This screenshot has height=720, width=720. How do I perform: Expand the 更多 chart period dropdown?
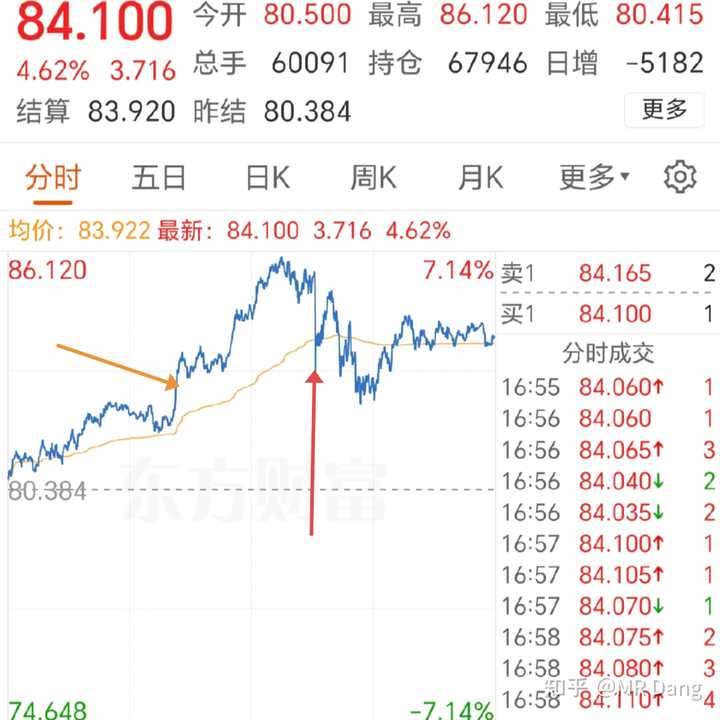pyautogui.click(x=594, y=179)
